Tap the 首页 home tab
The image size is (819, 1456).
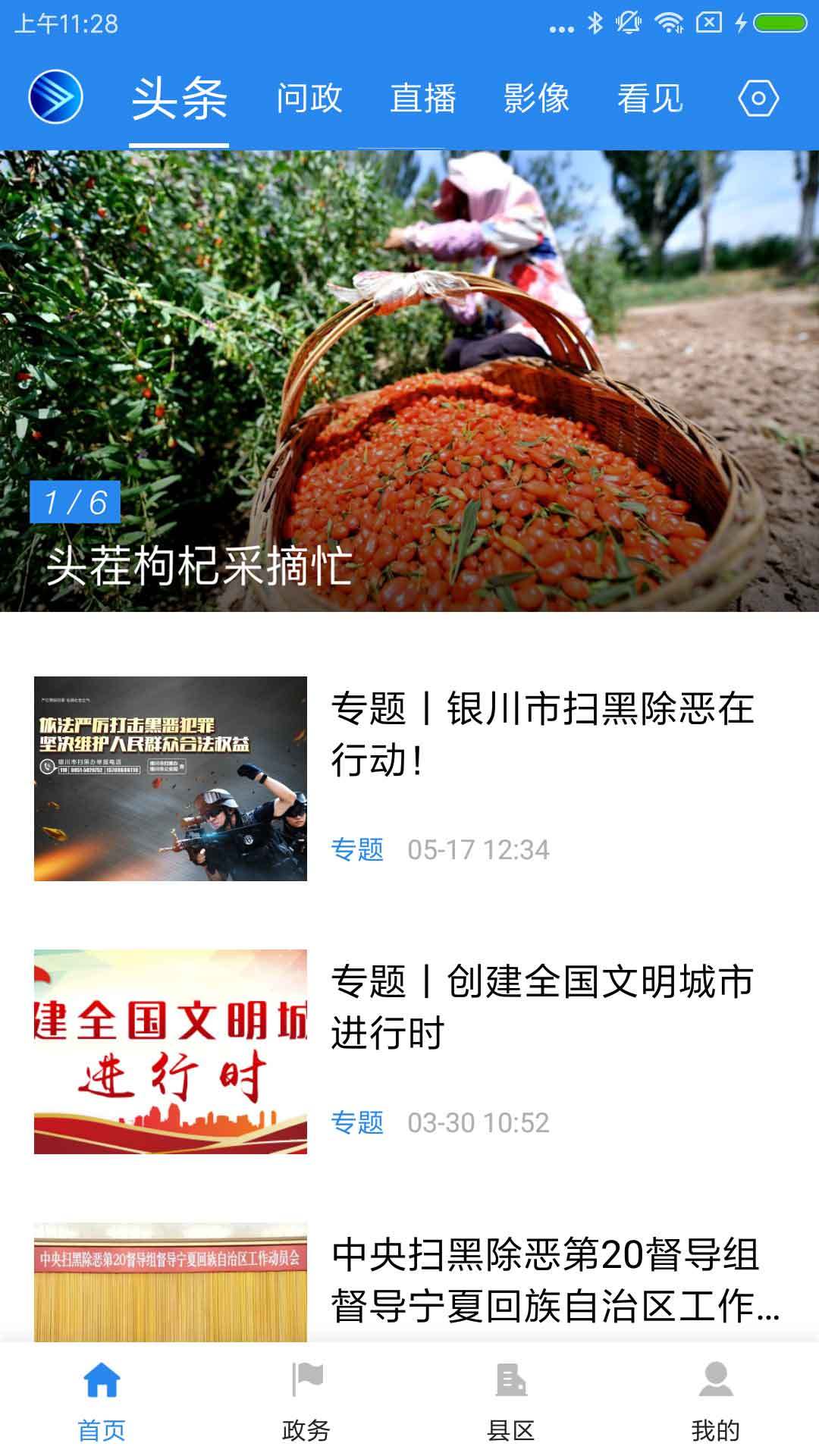[102, 1401]
